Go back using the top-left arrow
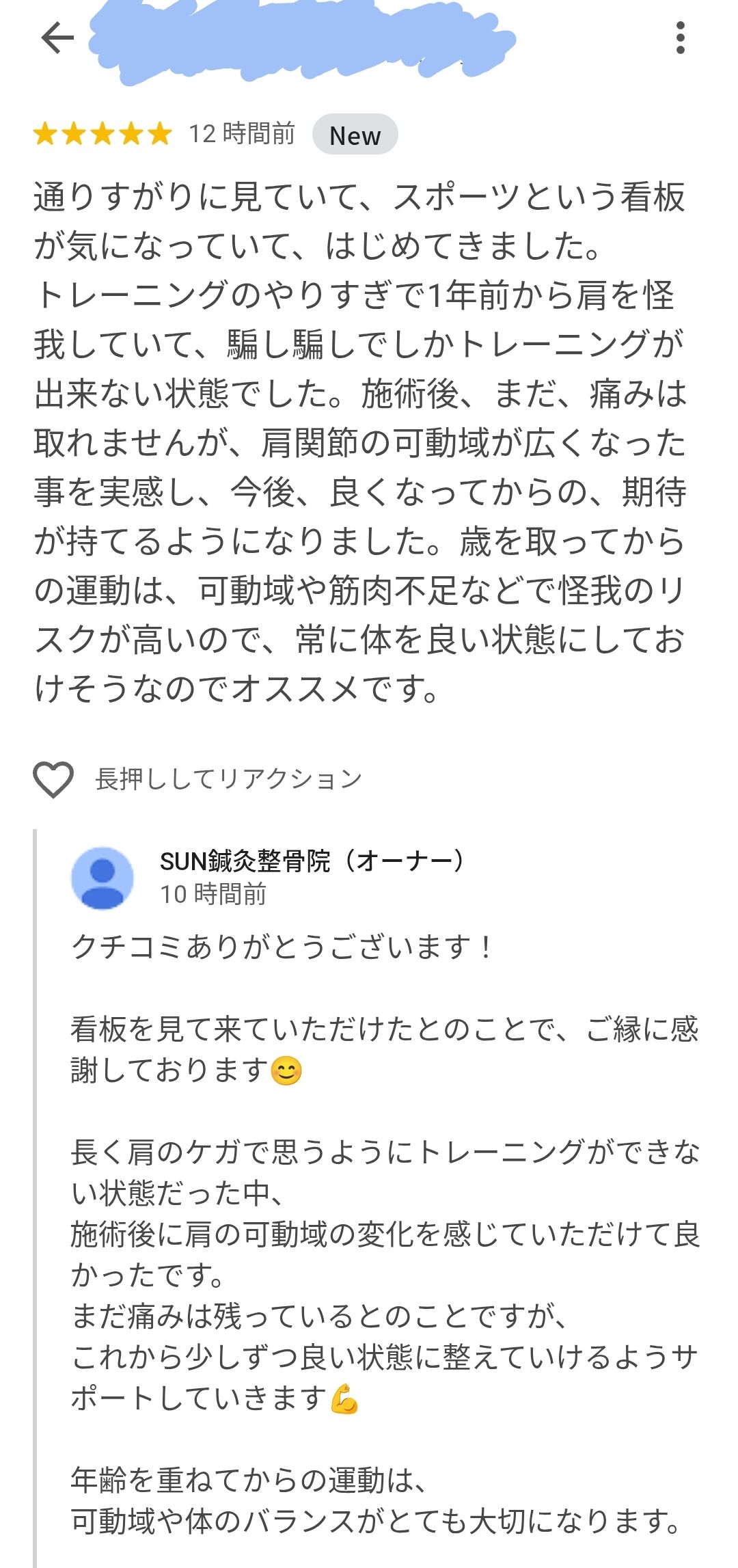The width and height of the screenshot is (738, 1568). (x=57, y=38)
